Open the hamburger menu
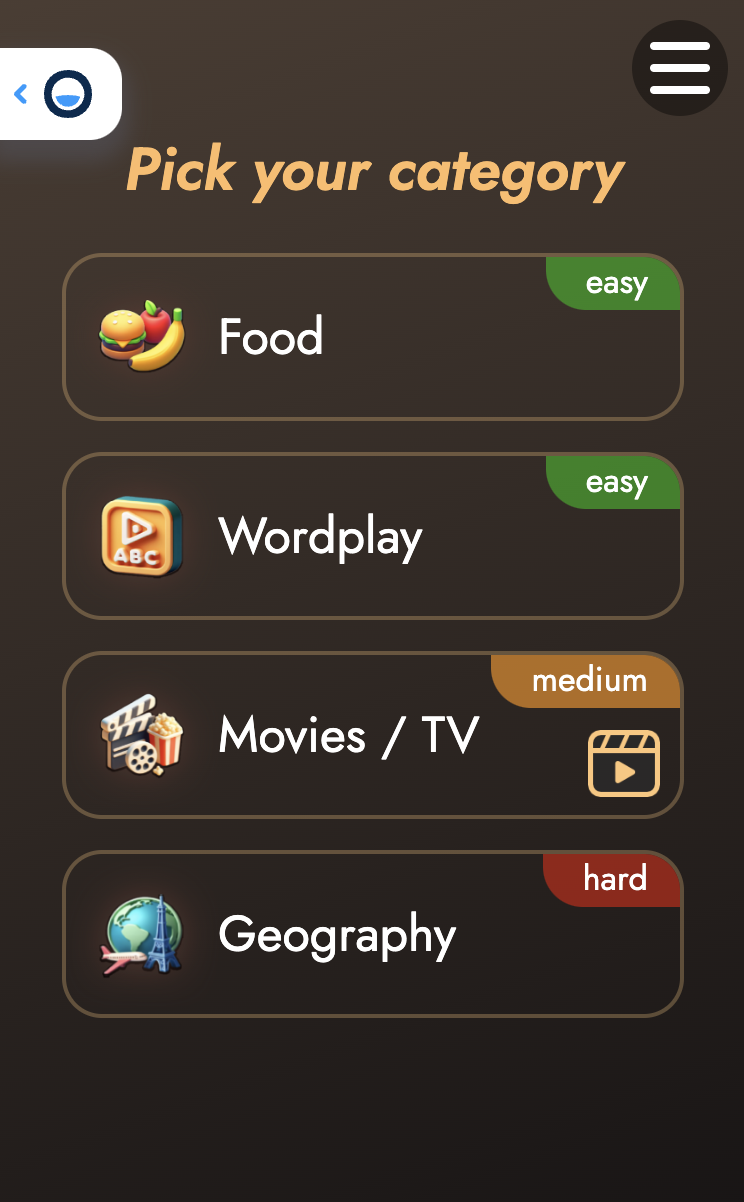744x1202 pixels. pos(680,68)
